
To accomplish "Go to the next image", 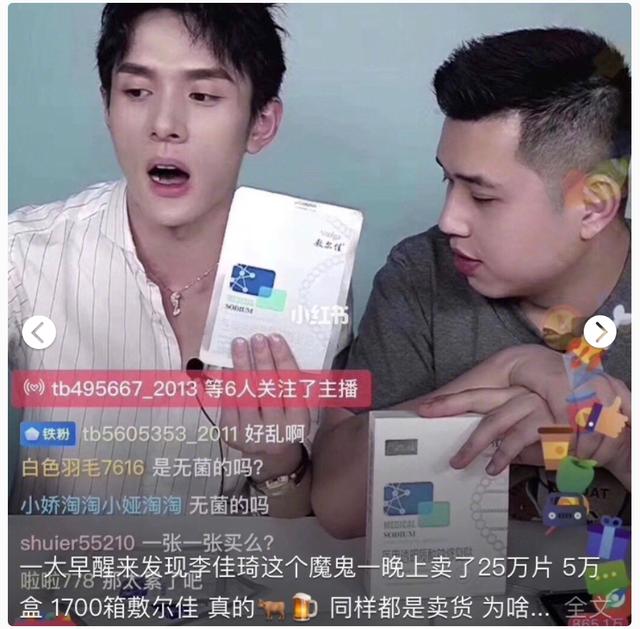I will [x=600, y=332].
